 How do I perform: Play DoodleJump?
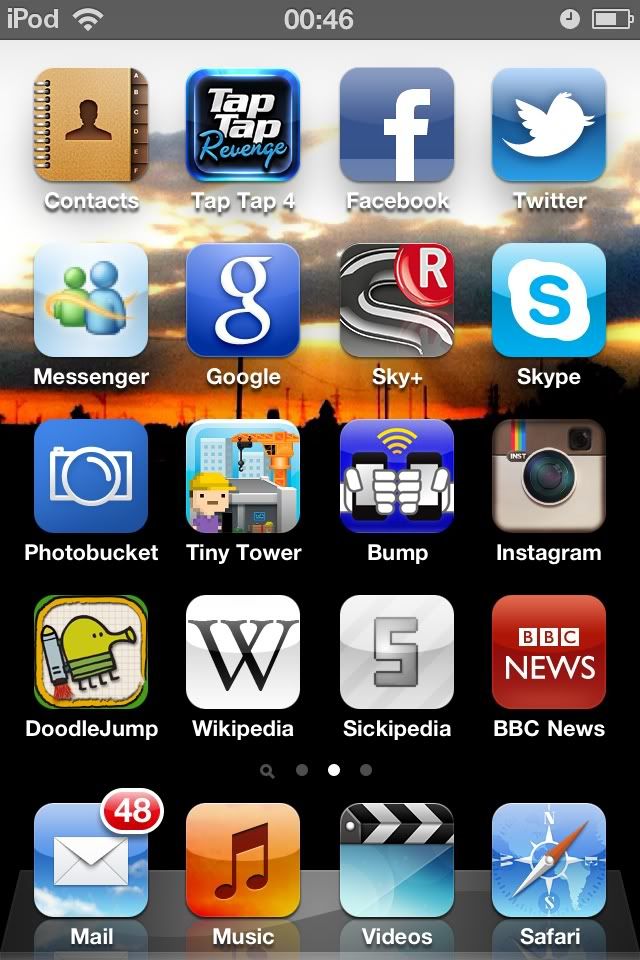pyautogui.click(x=91, y=653)
